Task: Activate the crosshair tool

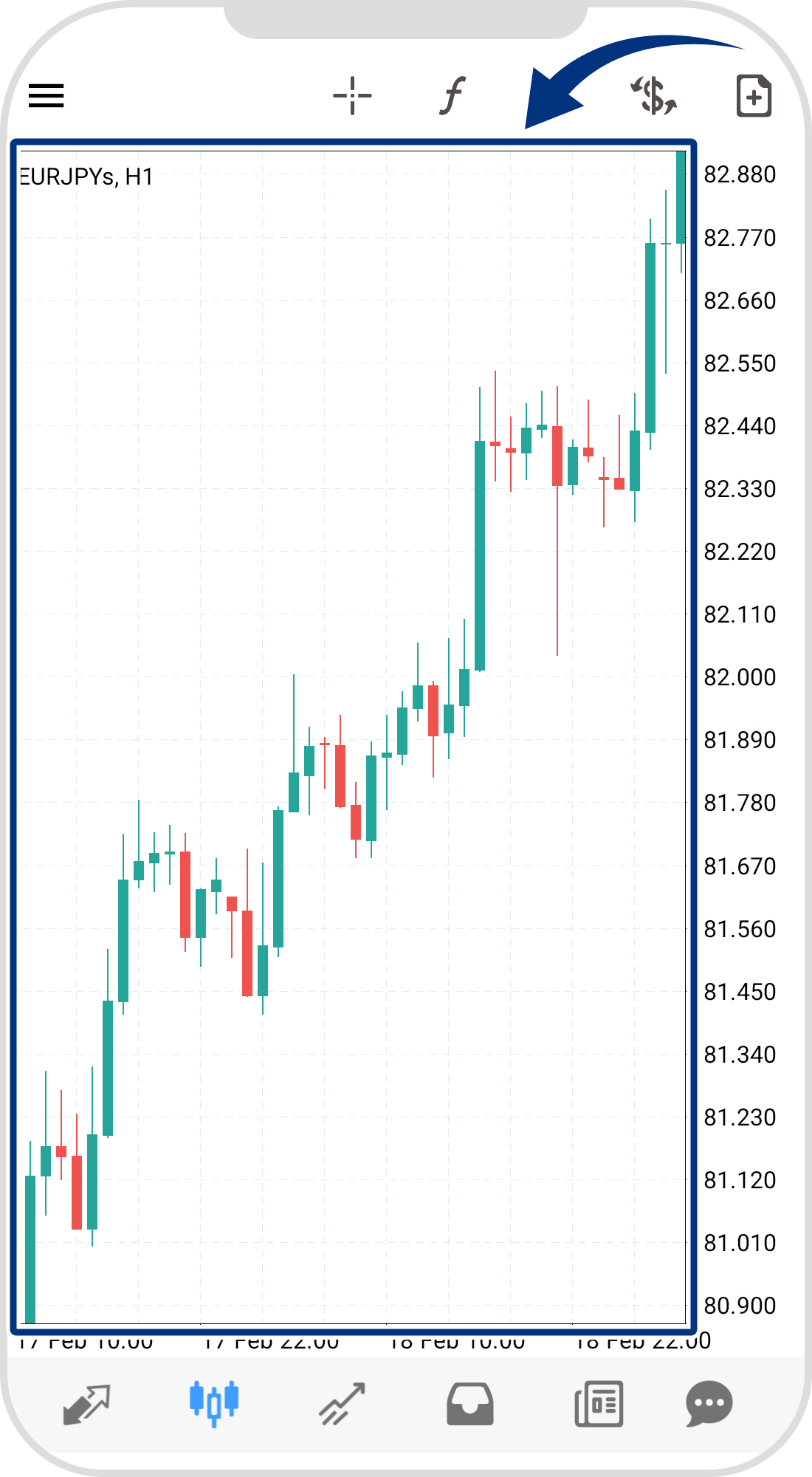Action: click(352, 96)
